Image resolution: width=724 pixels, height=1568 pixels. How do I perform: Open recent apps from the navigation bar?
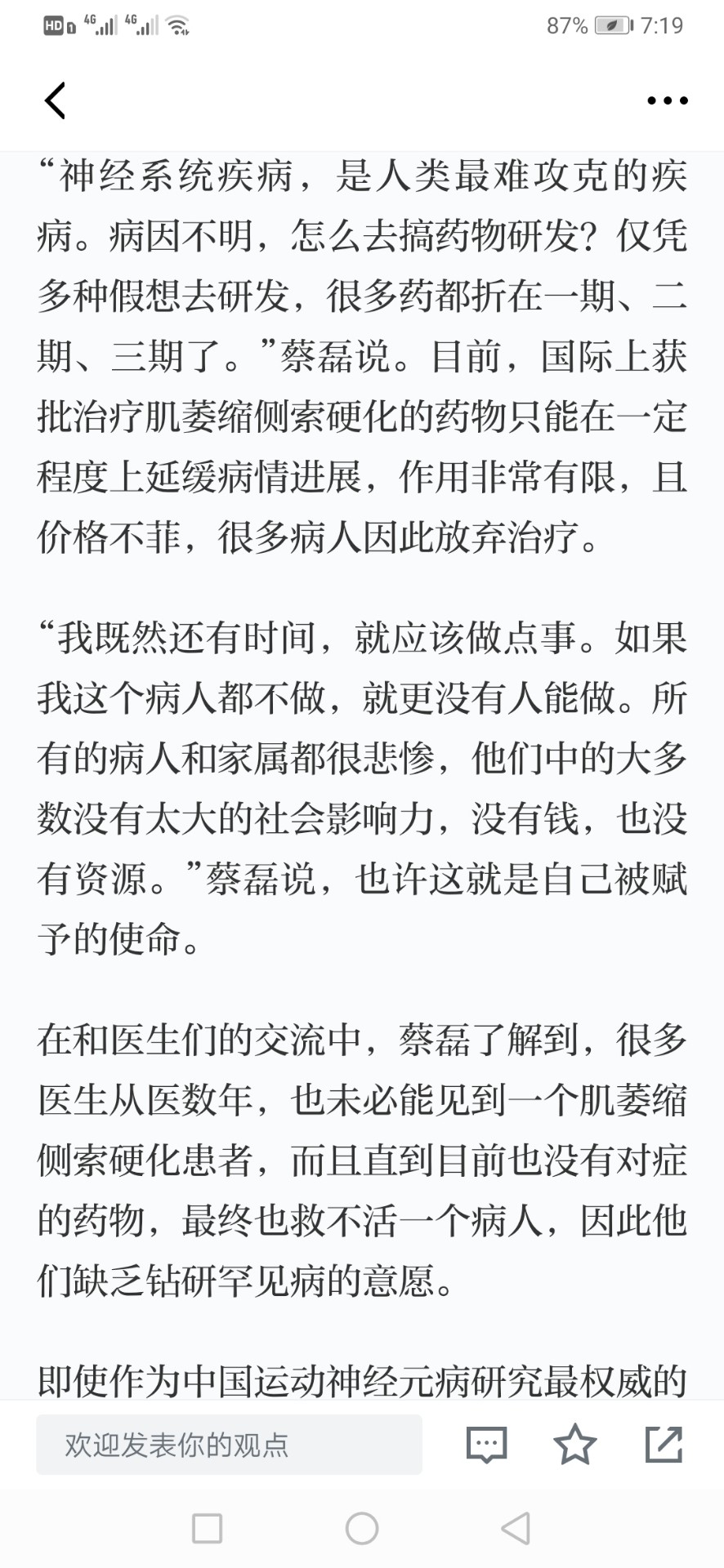pos(207,1528)
